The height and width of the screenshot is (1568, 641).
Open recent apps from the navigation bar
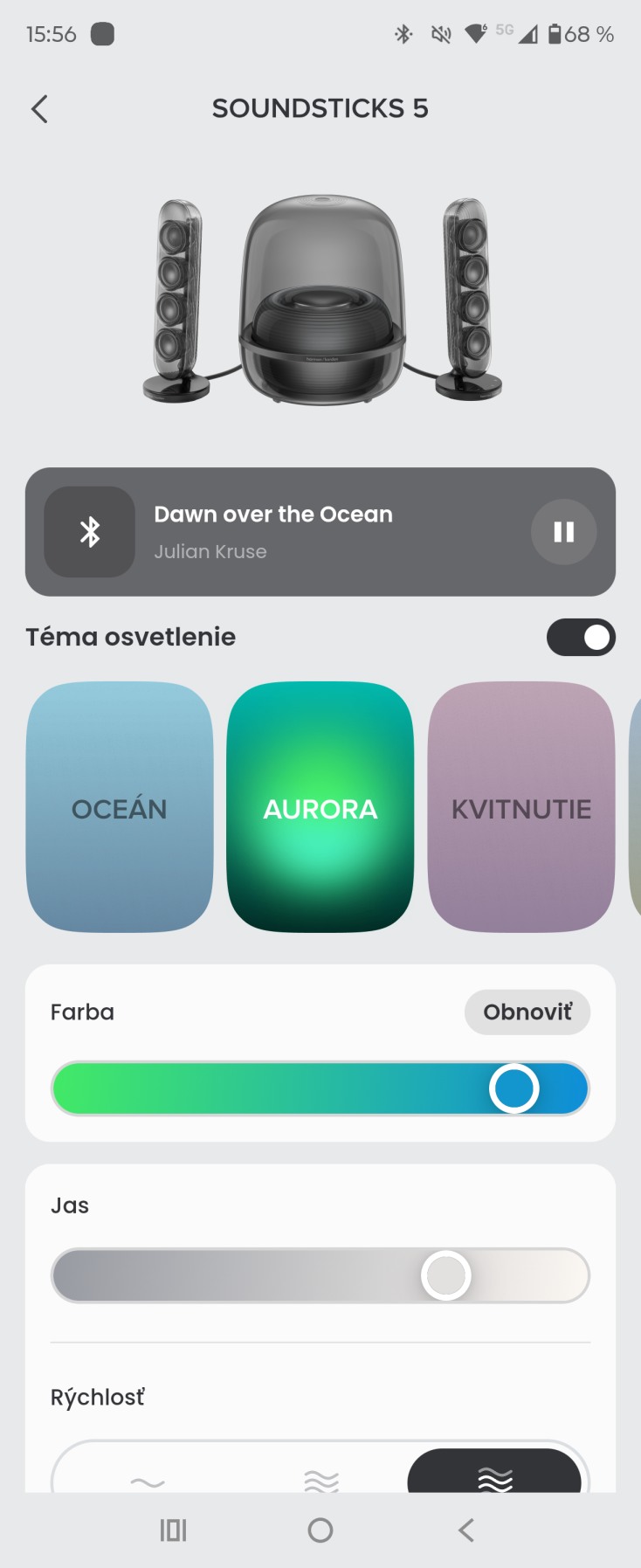173,1530
